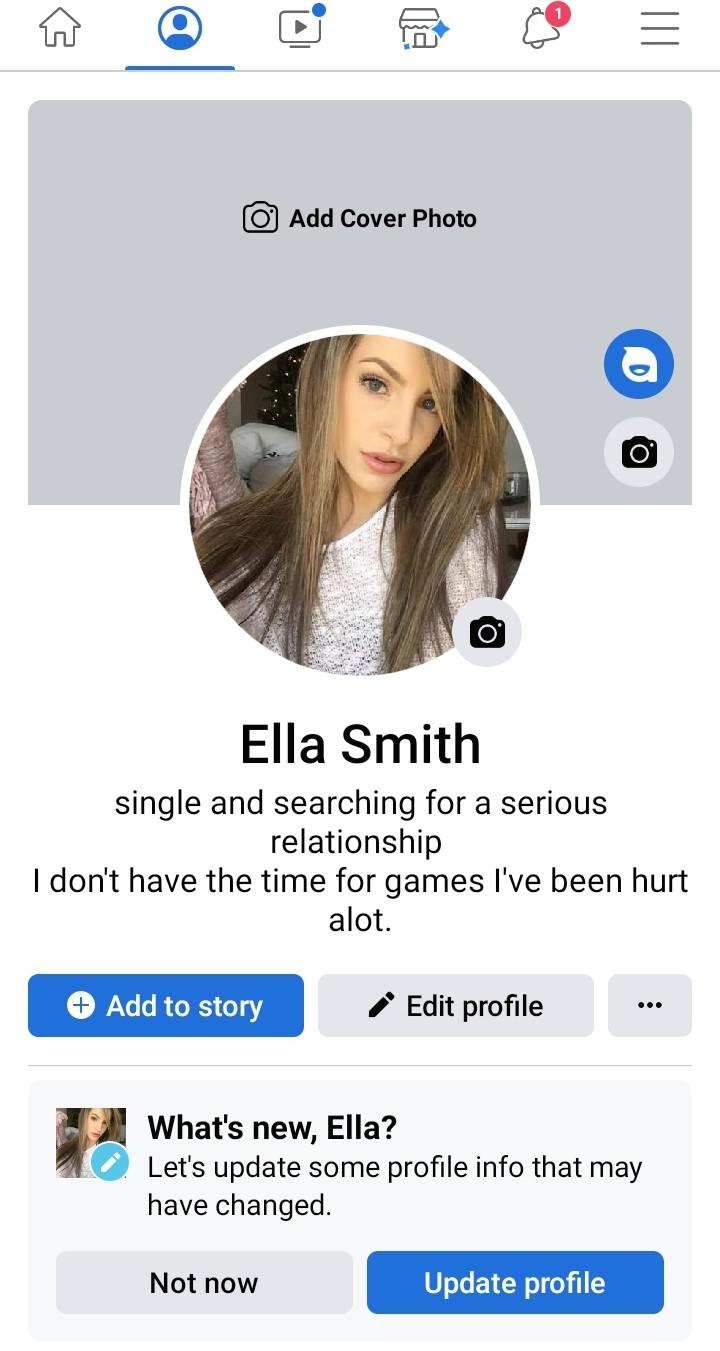The image size is (720, 1351).
Task: Open the three-dot profile options
Action: 649,1005
